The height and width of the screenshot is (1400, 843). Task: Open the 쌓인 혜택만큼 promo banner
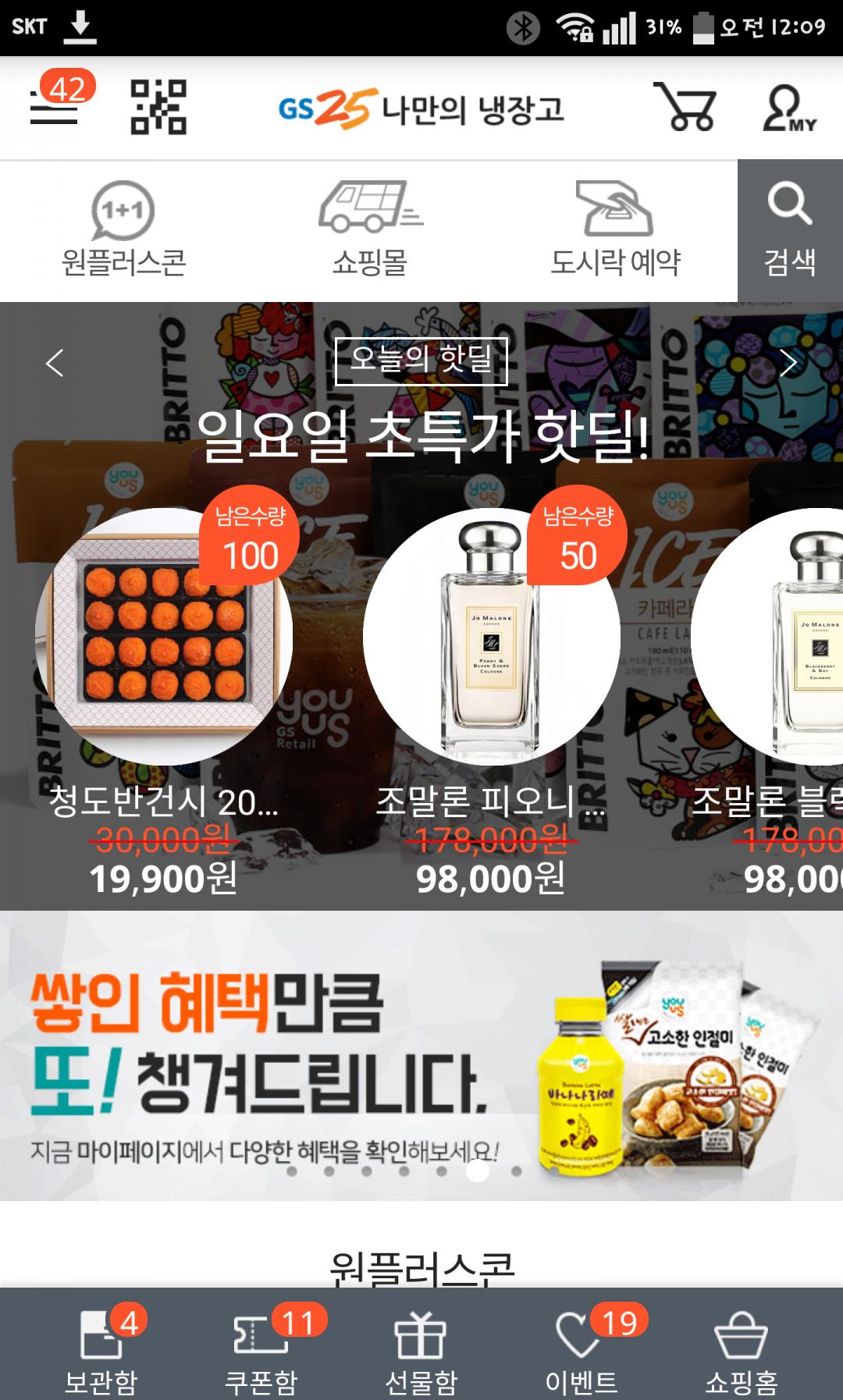point(421,1055)
